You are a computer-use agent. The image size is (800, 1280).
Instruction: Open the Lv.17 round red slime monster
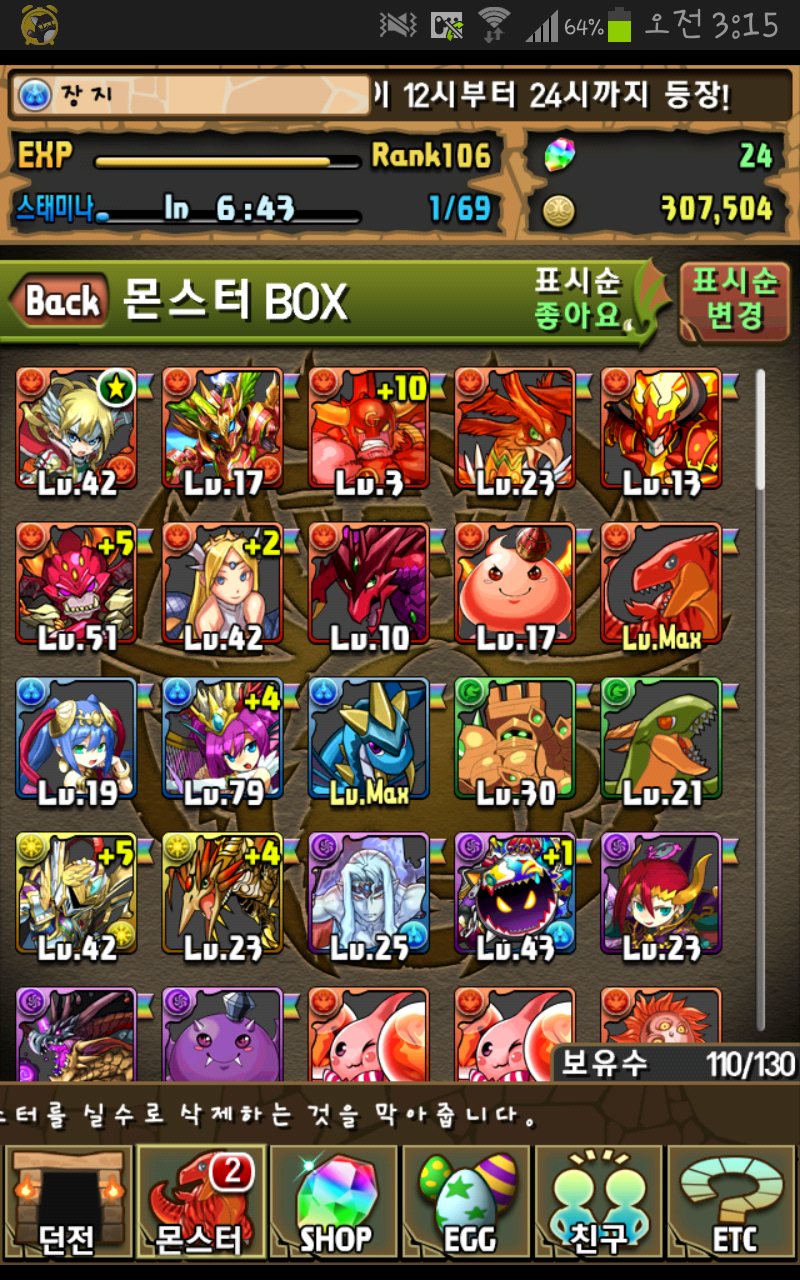tap(514, 585)
